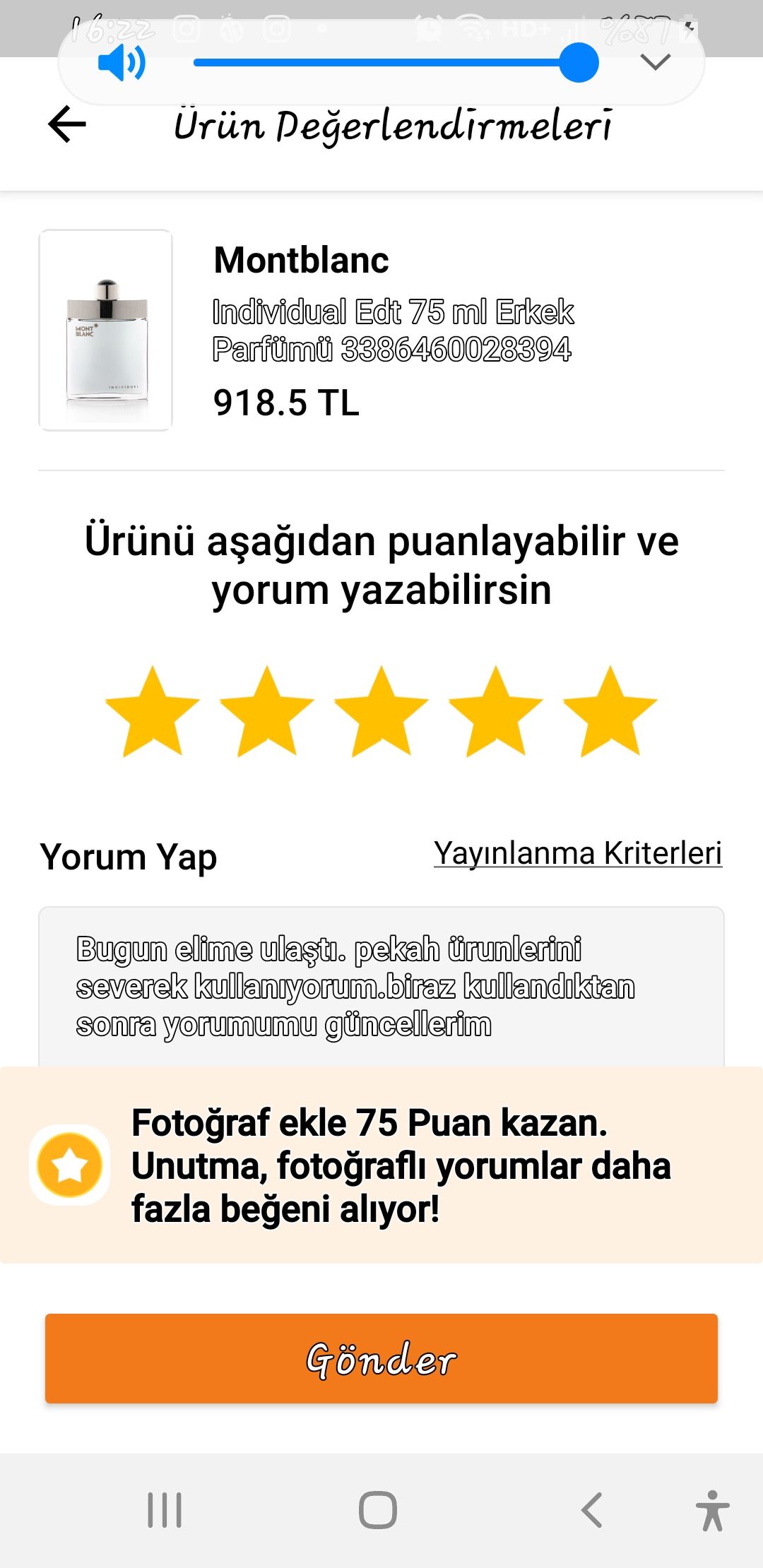This screenshot has height=1568, width=763.
Task: Open the accessibility shortcut button
Action: tap(712, 1510)
